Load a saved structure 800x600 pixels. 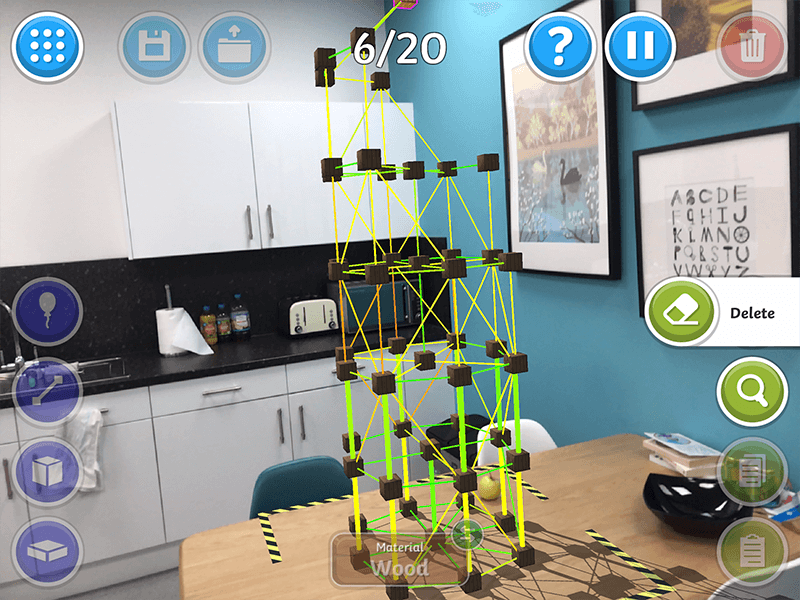(x=233, y=47)
